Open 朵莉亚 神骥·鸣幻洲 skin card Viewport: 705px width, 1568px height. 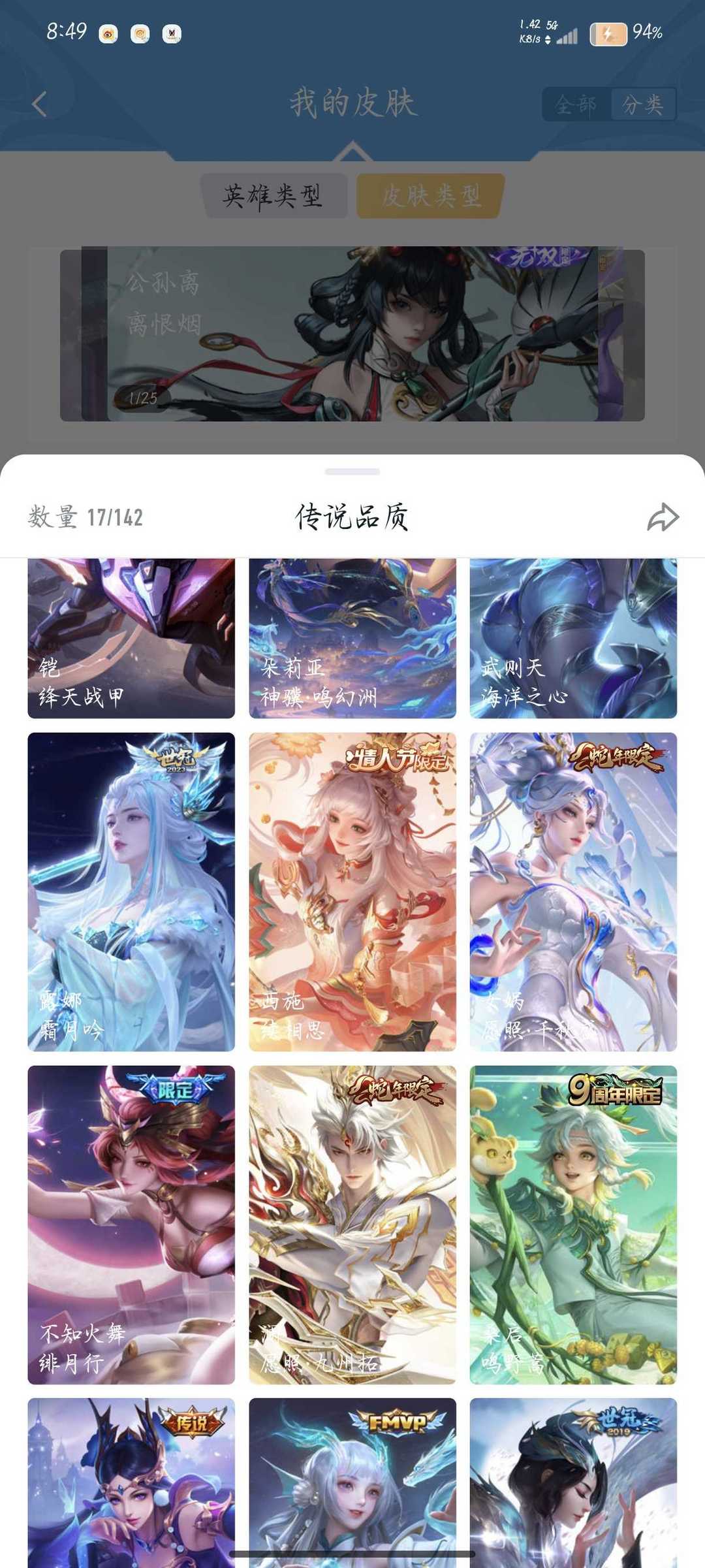[352, 638]
